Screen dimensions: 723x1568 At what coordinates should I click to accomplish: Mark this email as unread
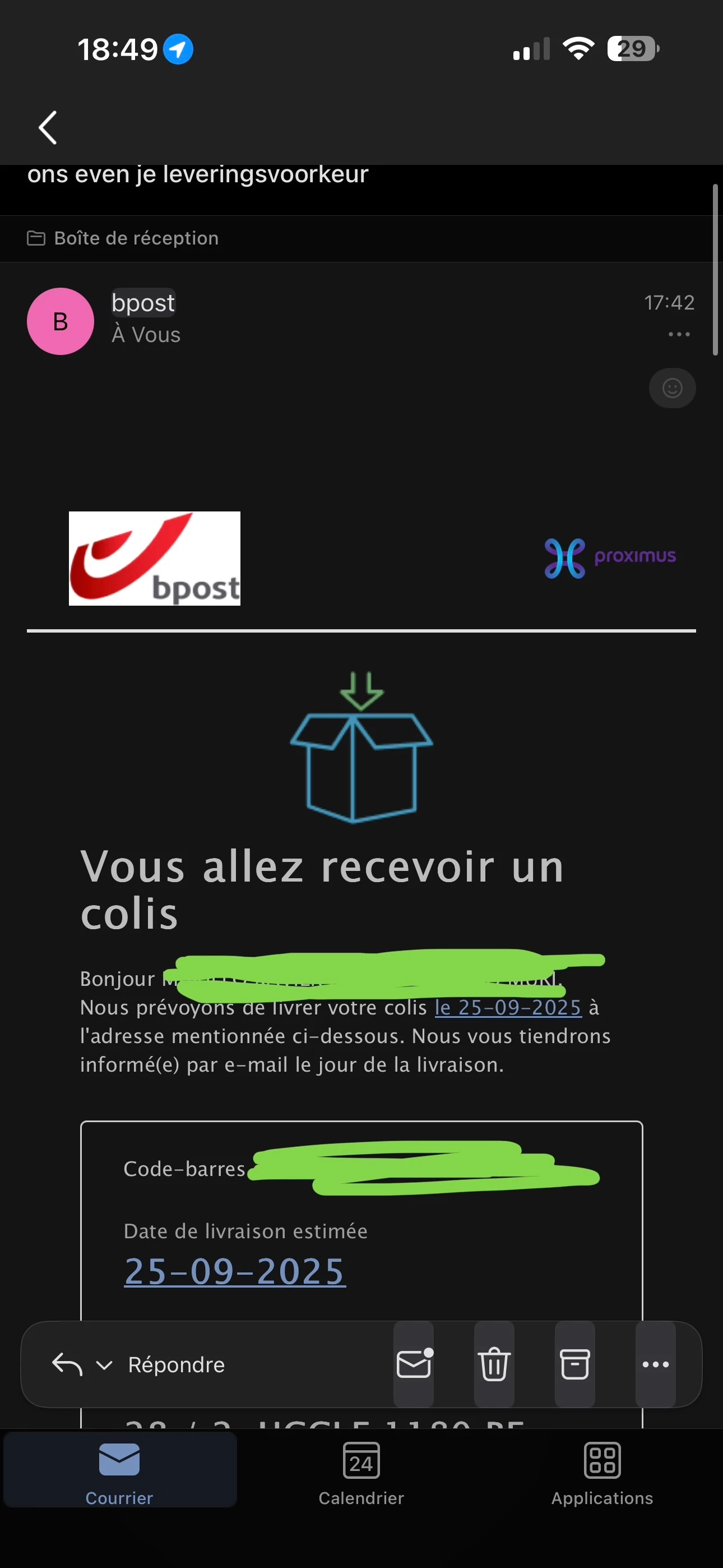tap(414, 1364)
